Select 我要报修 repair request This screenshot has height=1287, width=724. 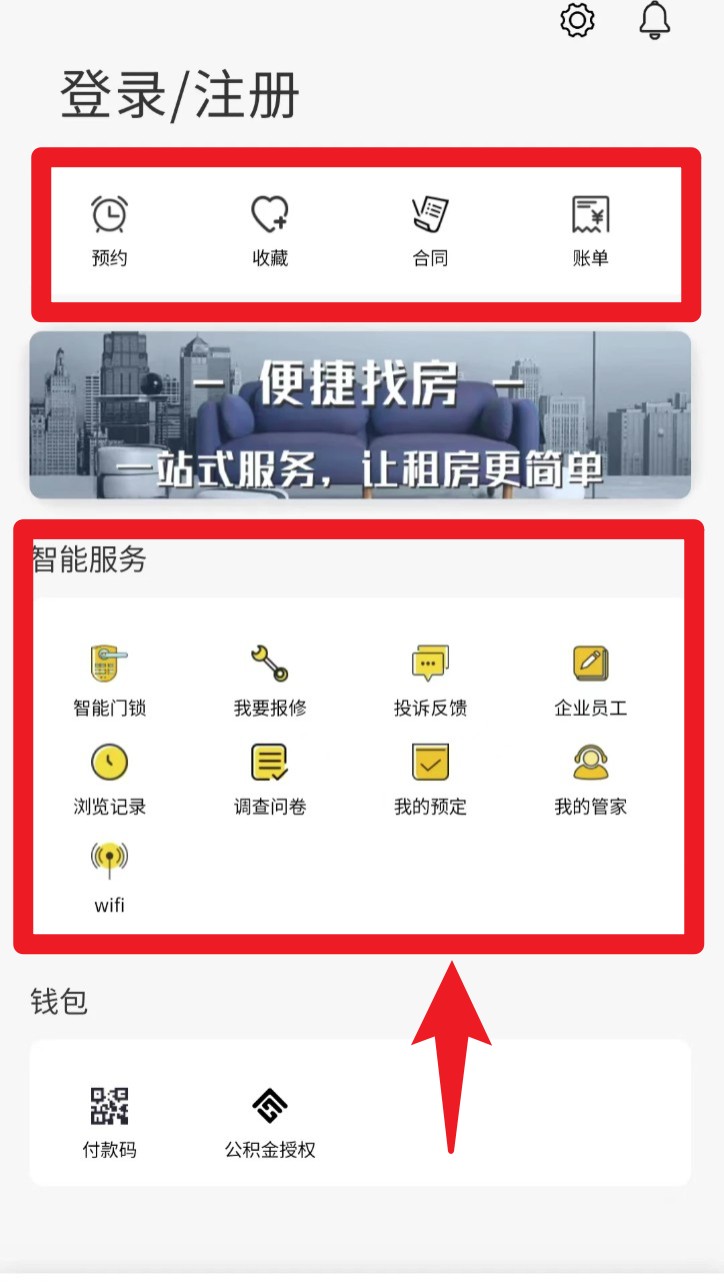[x=270, y=680]
